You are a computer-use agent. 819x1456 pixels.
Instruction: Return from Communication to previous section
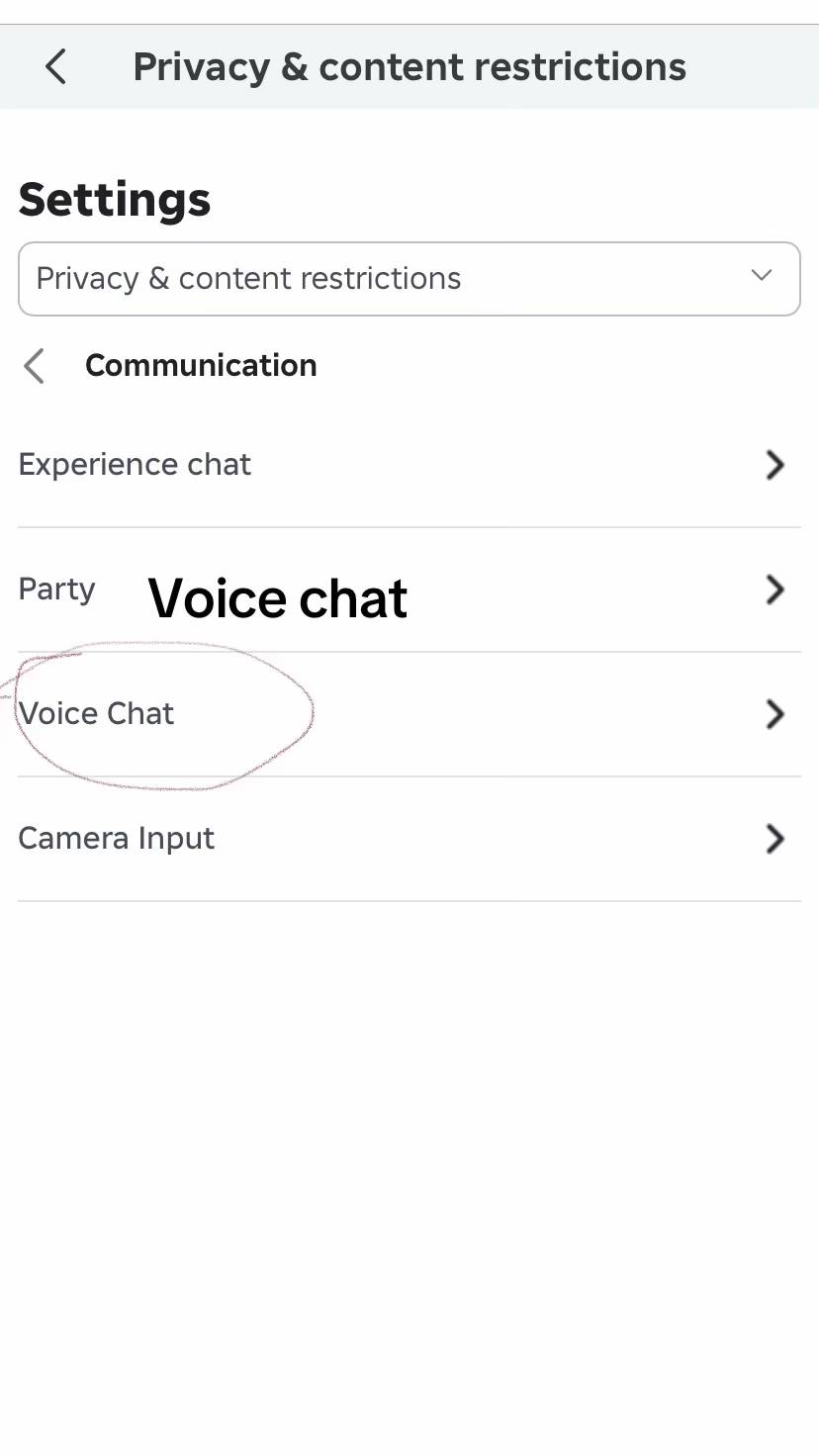(x=35, y=366)
